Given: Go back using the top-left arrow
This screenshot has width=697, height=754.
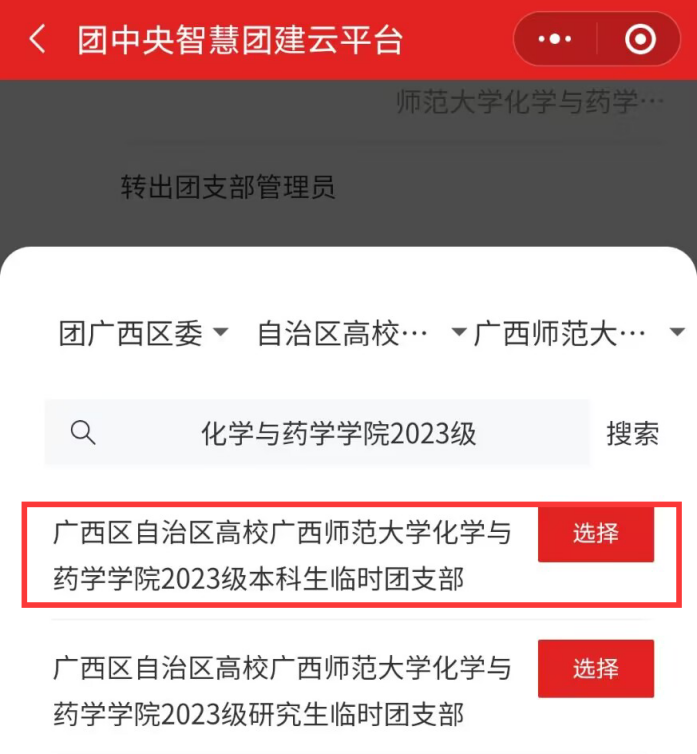Looking at the screenshot, I should (x=38, y=40).
